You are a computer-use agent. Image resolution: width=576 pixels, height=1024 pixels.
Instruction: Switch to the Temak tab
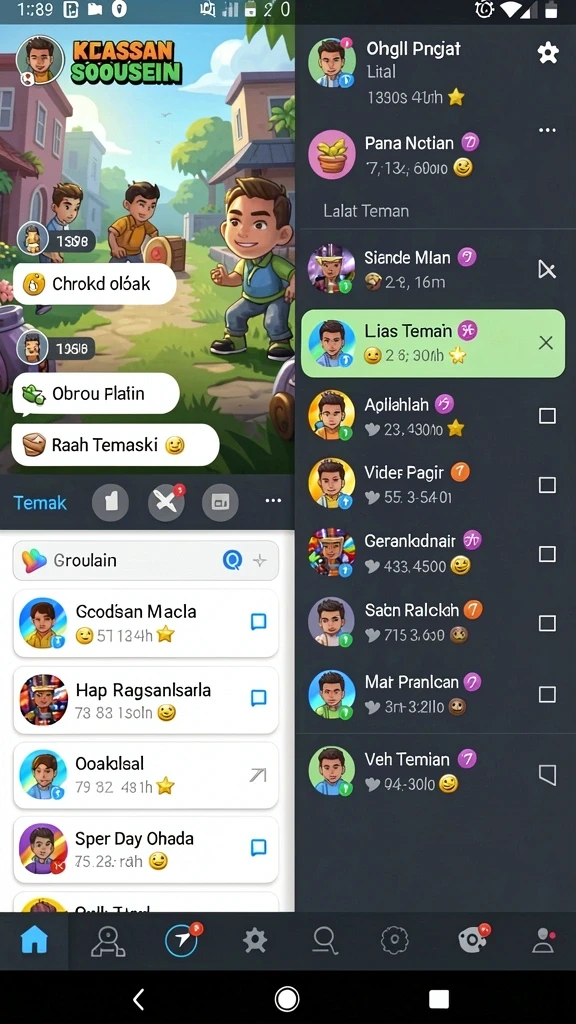point(40,502)
